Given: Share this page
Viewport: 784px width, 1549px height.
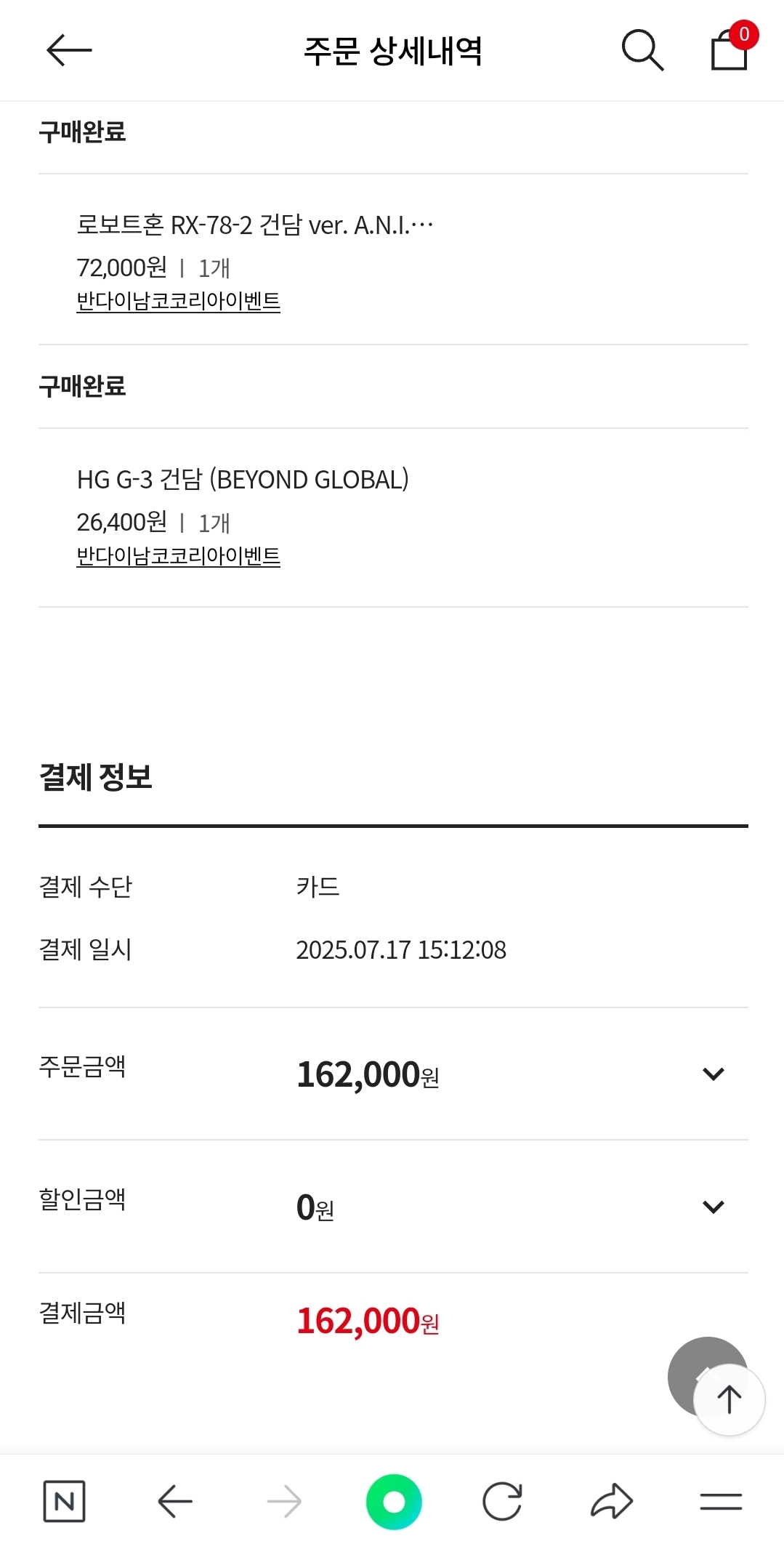Looking at the screenshot, I should click(612, 1501).
